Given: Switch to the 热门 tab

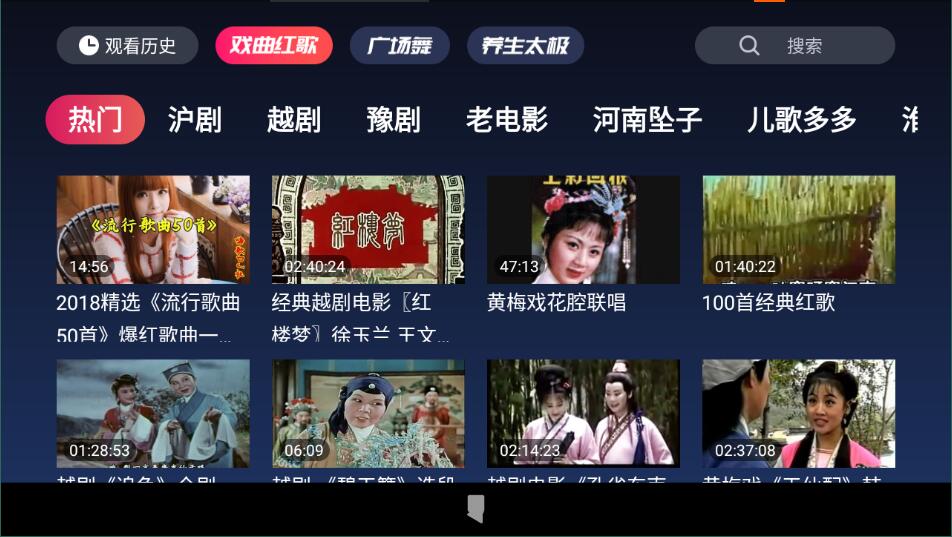Looking at the screenshot, I should [95, 120].
